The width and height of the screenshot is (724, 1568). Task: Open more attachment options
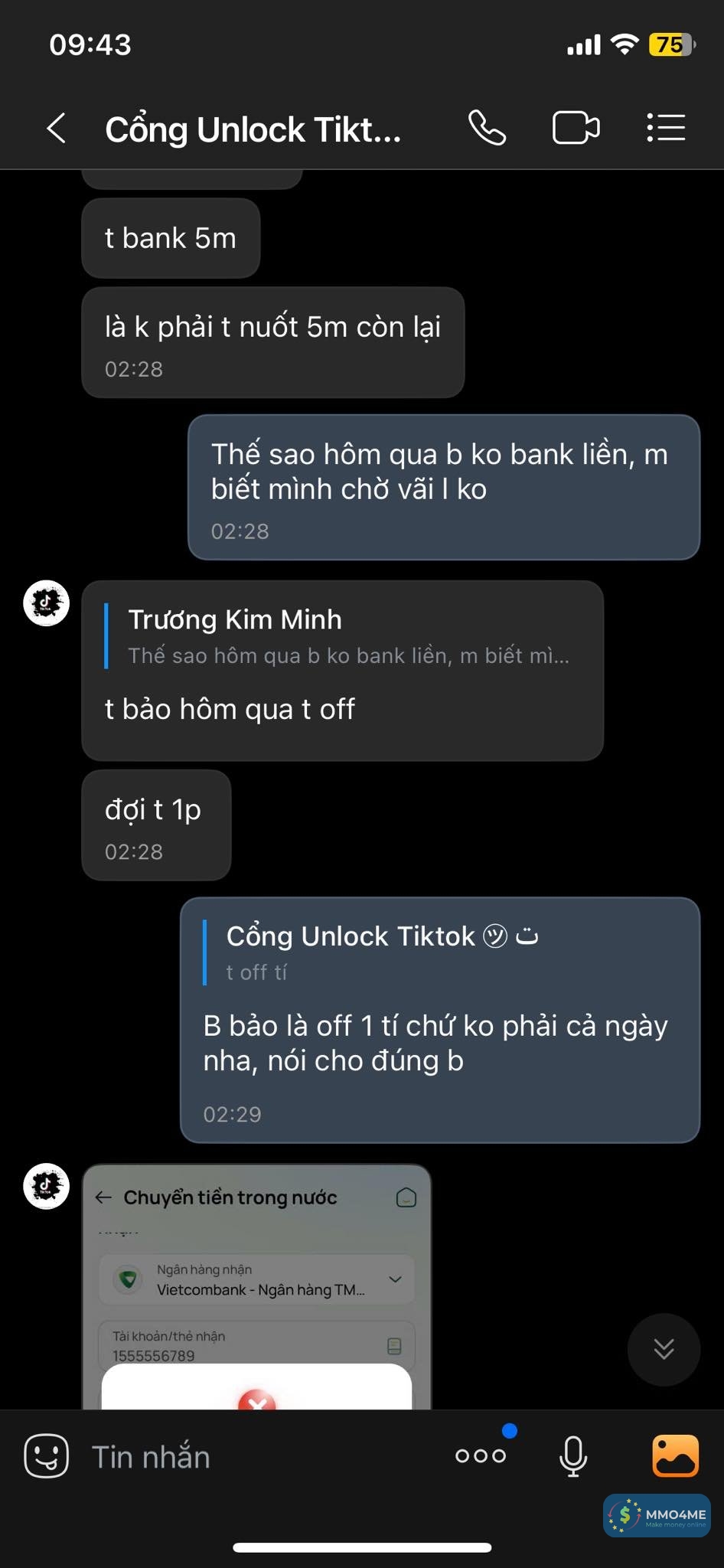(x=481, y=1455)
